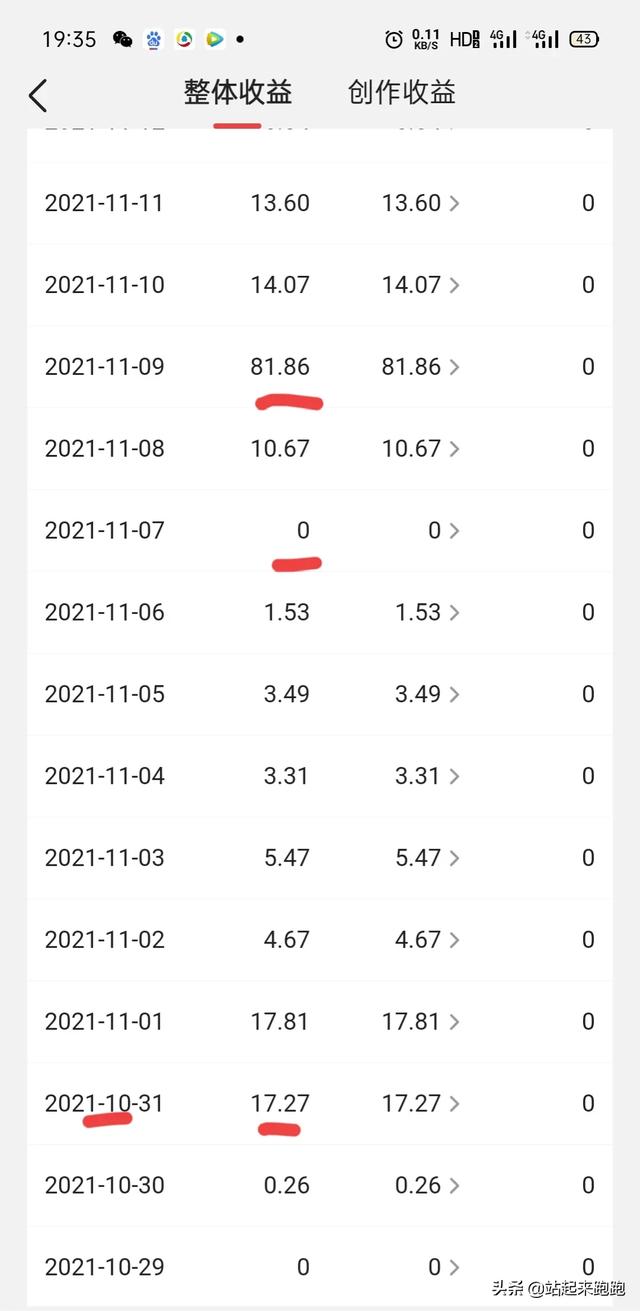Image resolution: width=640 pixels, height=1311 pixels.
Task: View 4.67 earnings for 2021-11-02
Action: (x=427, y=941)
